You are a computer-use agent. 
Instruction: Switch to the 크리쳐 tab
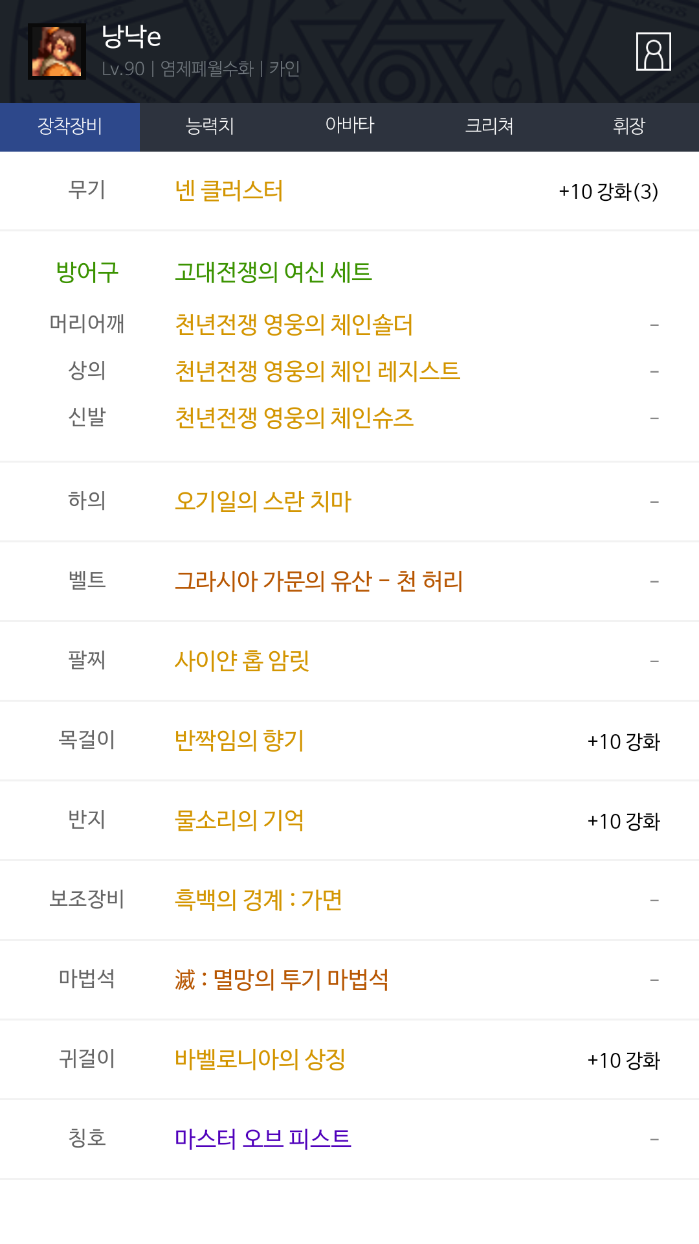point(489,126)
